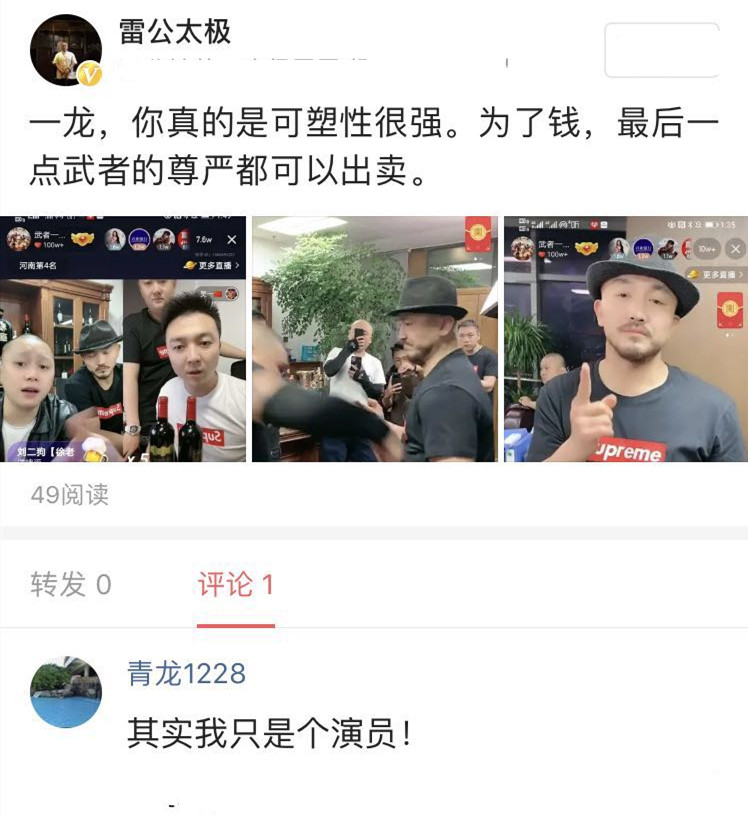This screenshot has height=816, width=748.
Task: Click the rocket icon next to 更多直播
Action: [189, 265]
